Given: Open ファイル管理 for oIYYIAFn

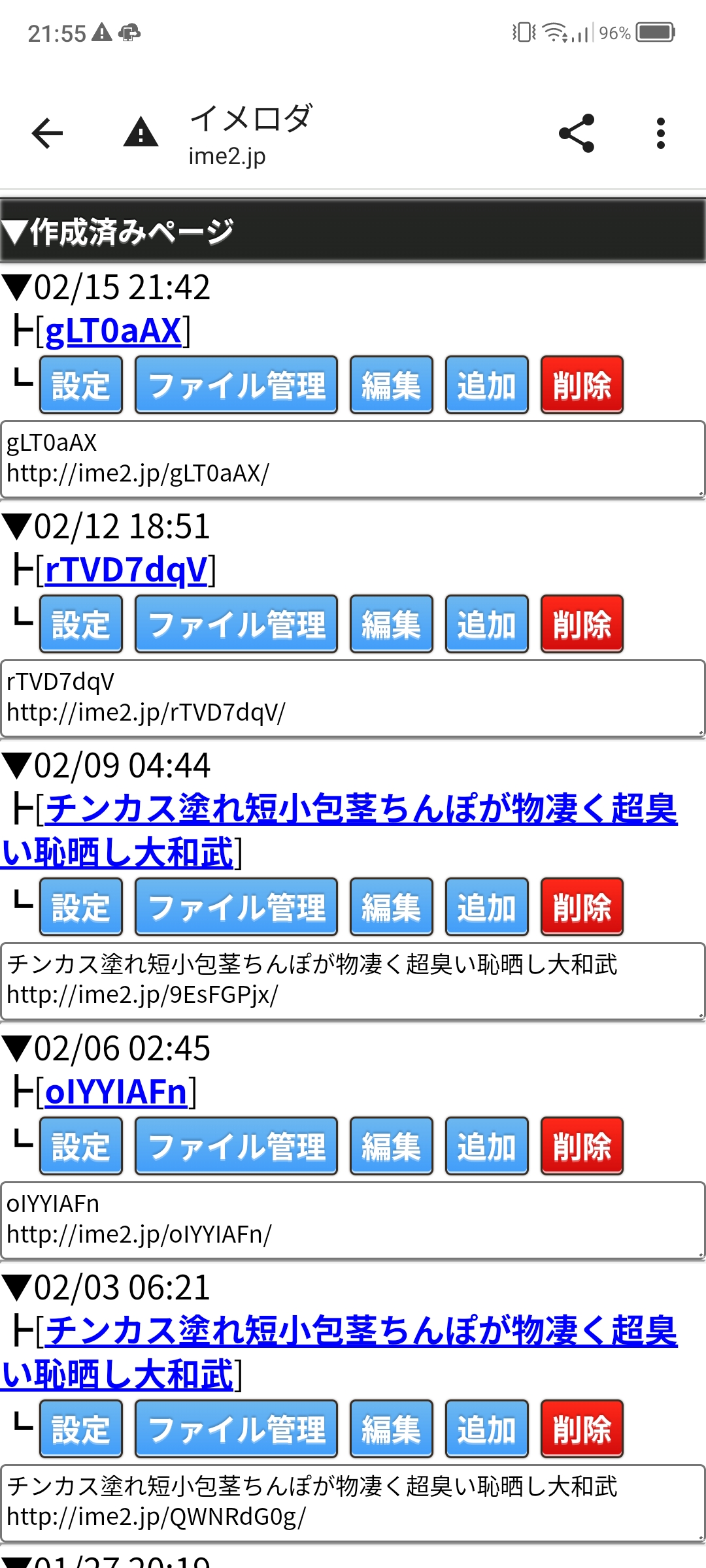Looking at the screenshot, I should click(x=236, y=1147).
